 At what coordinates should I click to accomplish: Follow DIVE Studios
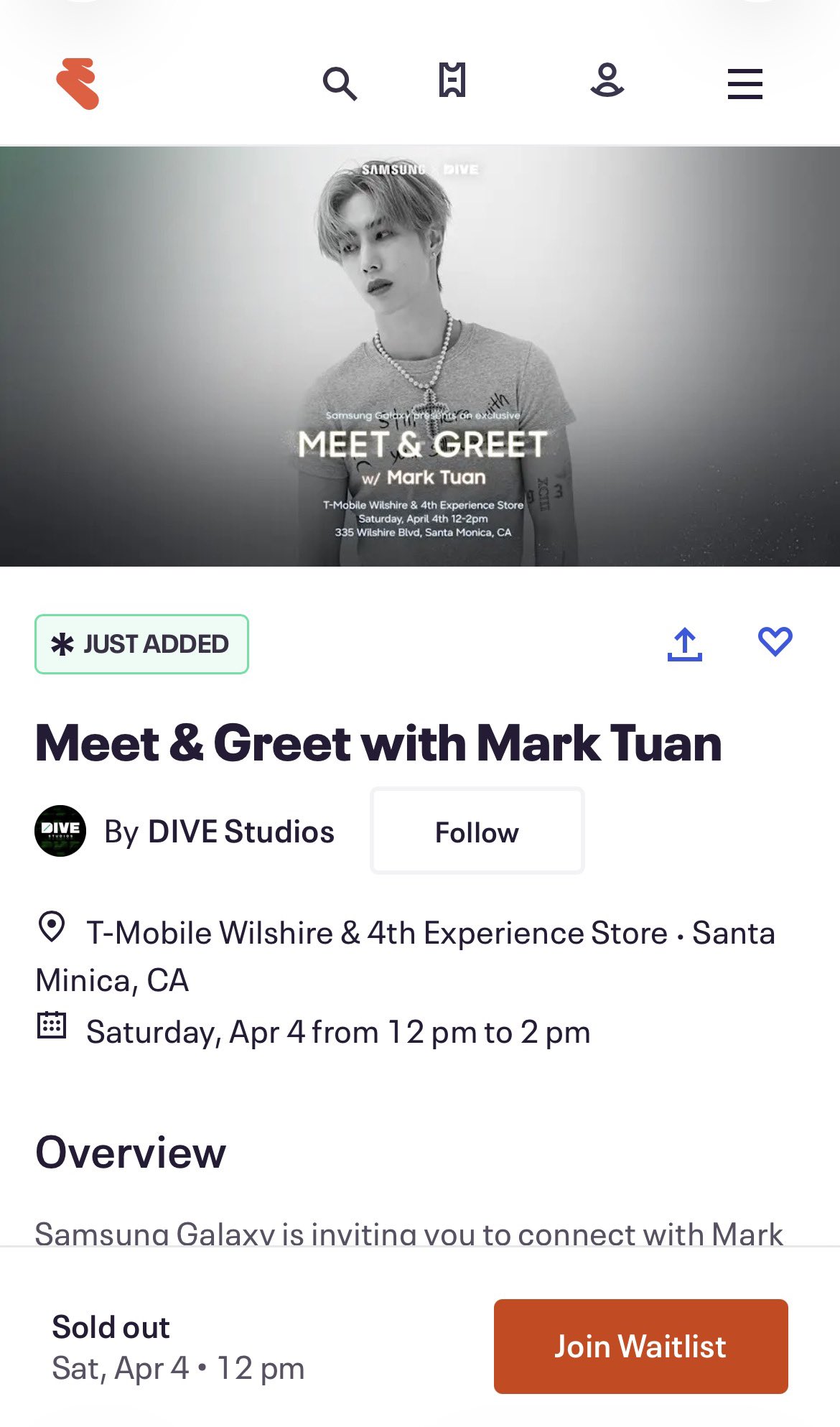[x=477, y=832]
